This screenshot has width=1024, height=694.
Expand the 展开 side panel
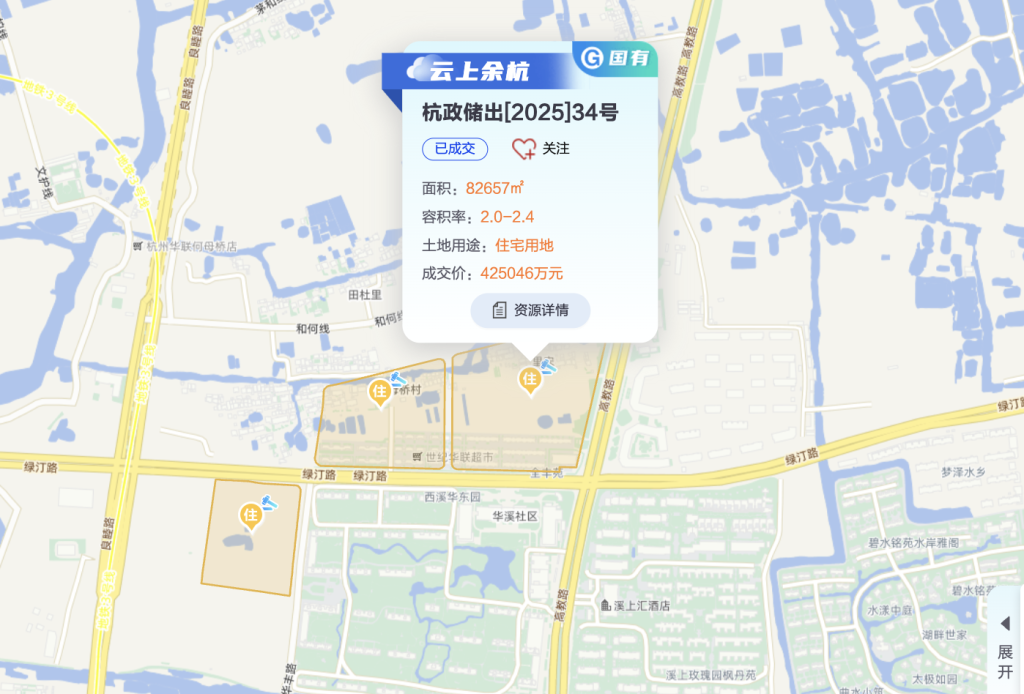pyautogui.click(x=1005, y=639)
